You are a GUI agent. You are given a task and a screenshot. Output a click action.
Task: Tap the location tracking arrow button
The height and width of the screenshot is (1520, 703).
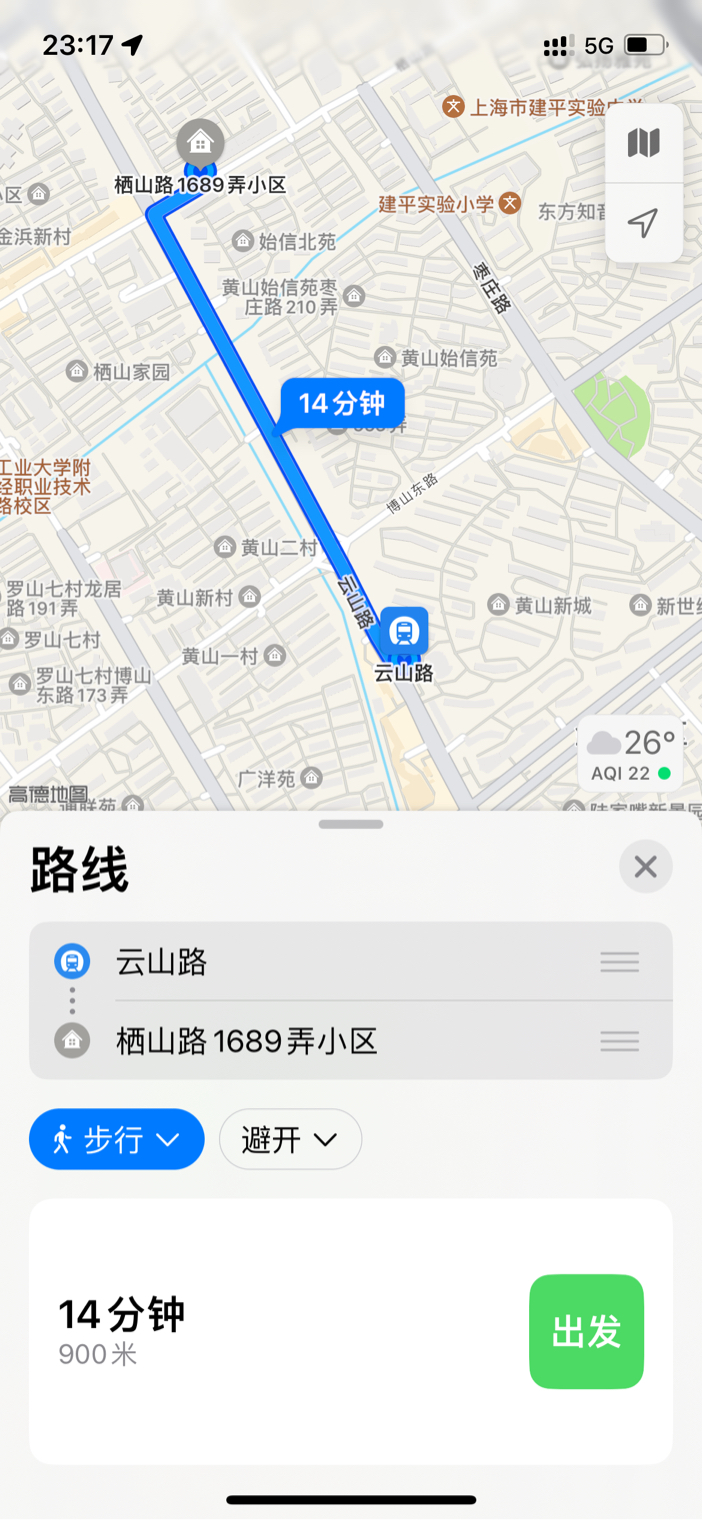click(644, 223)
